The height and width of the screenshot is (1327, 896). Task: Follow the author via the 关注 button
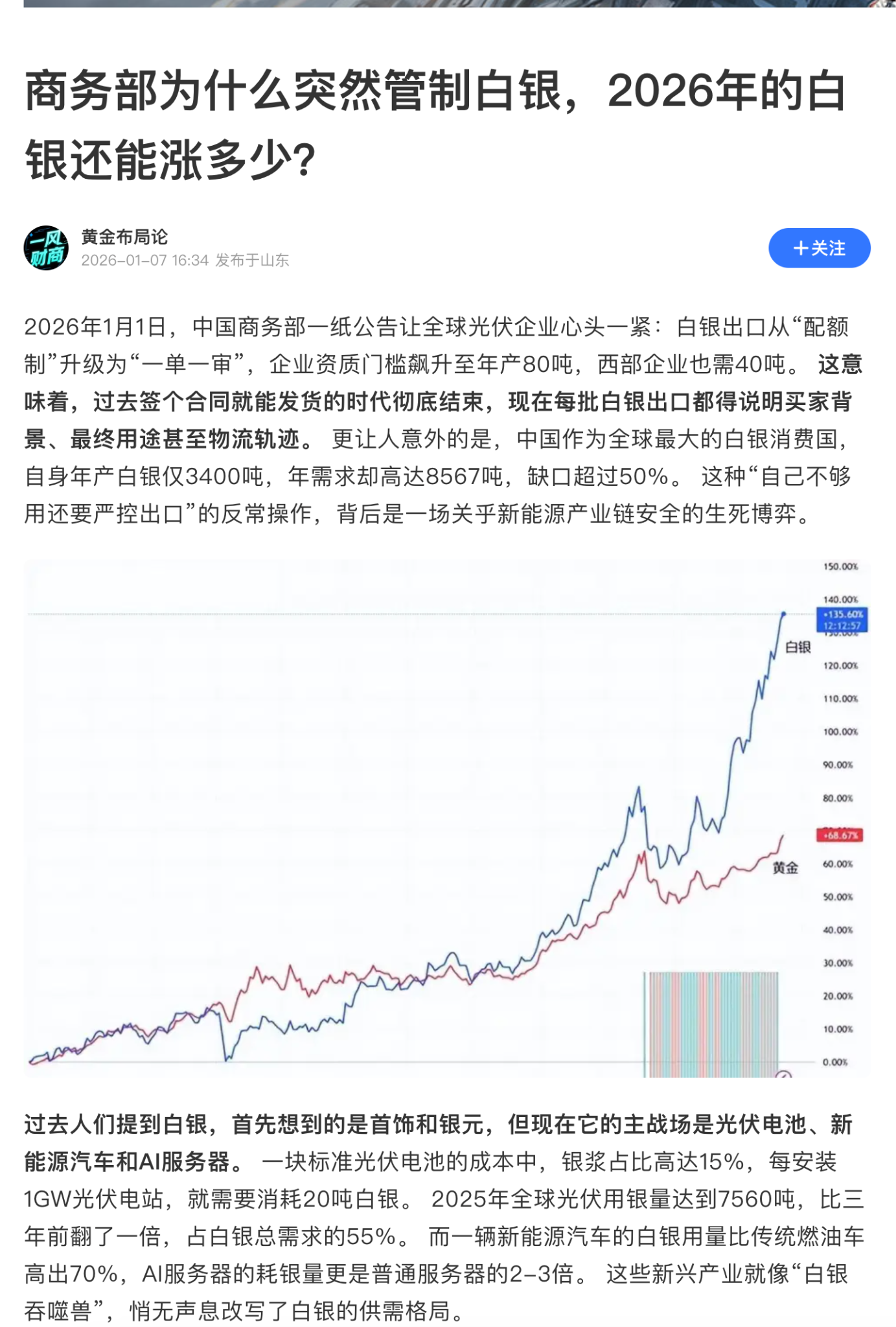pos(819,248)
